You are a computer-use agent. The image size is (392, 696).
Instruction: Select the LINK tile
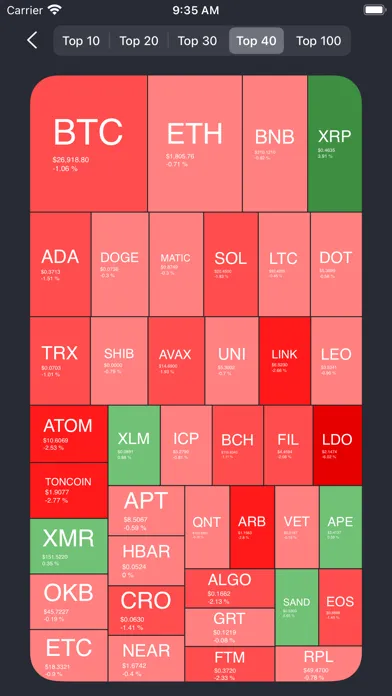click(285, 360)
